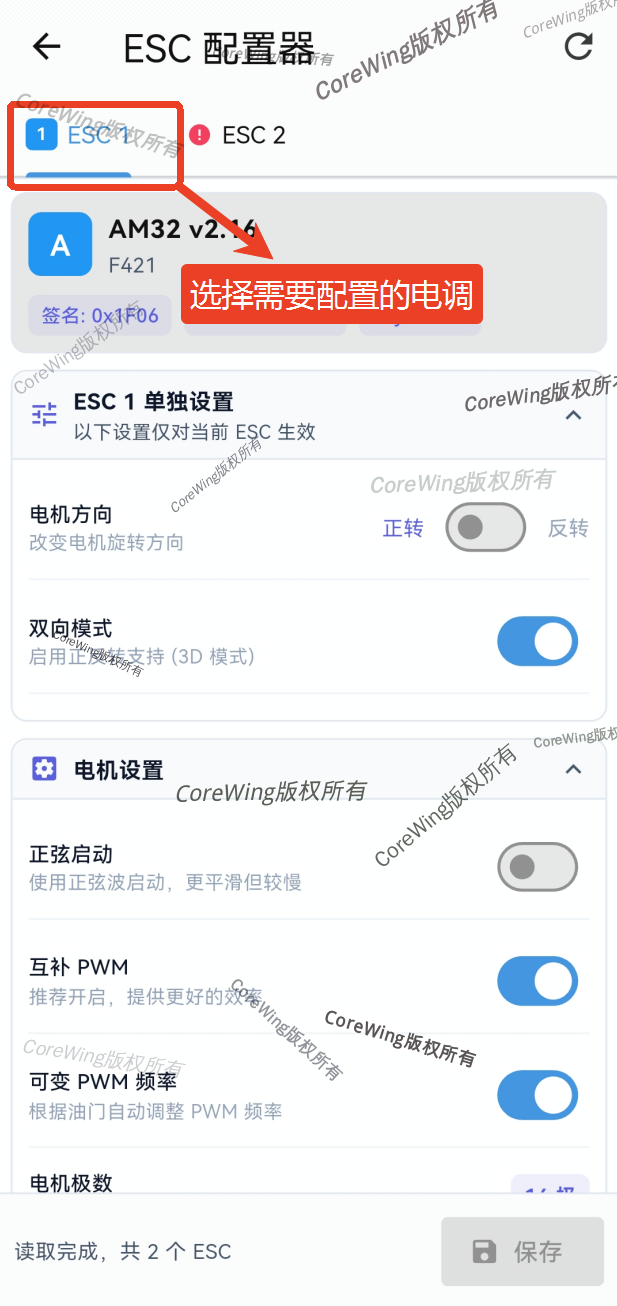Disable 双向模式 switch

537,641
